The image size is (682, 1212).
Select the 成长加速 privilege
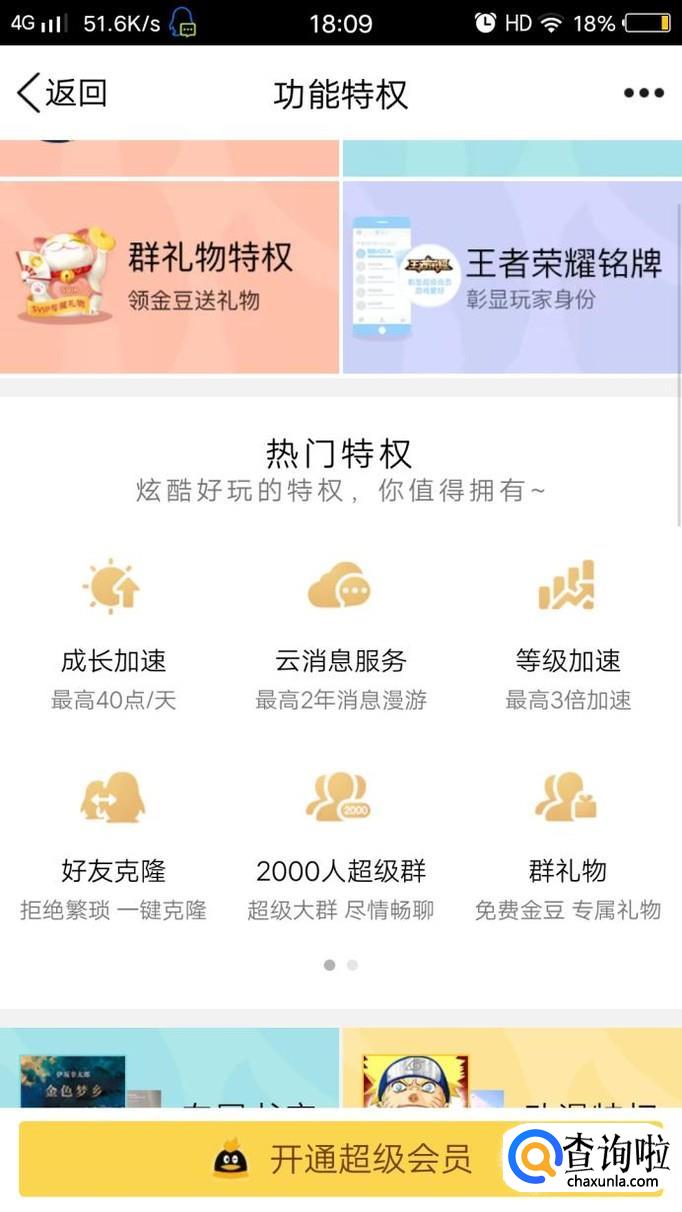click(113, 635)
